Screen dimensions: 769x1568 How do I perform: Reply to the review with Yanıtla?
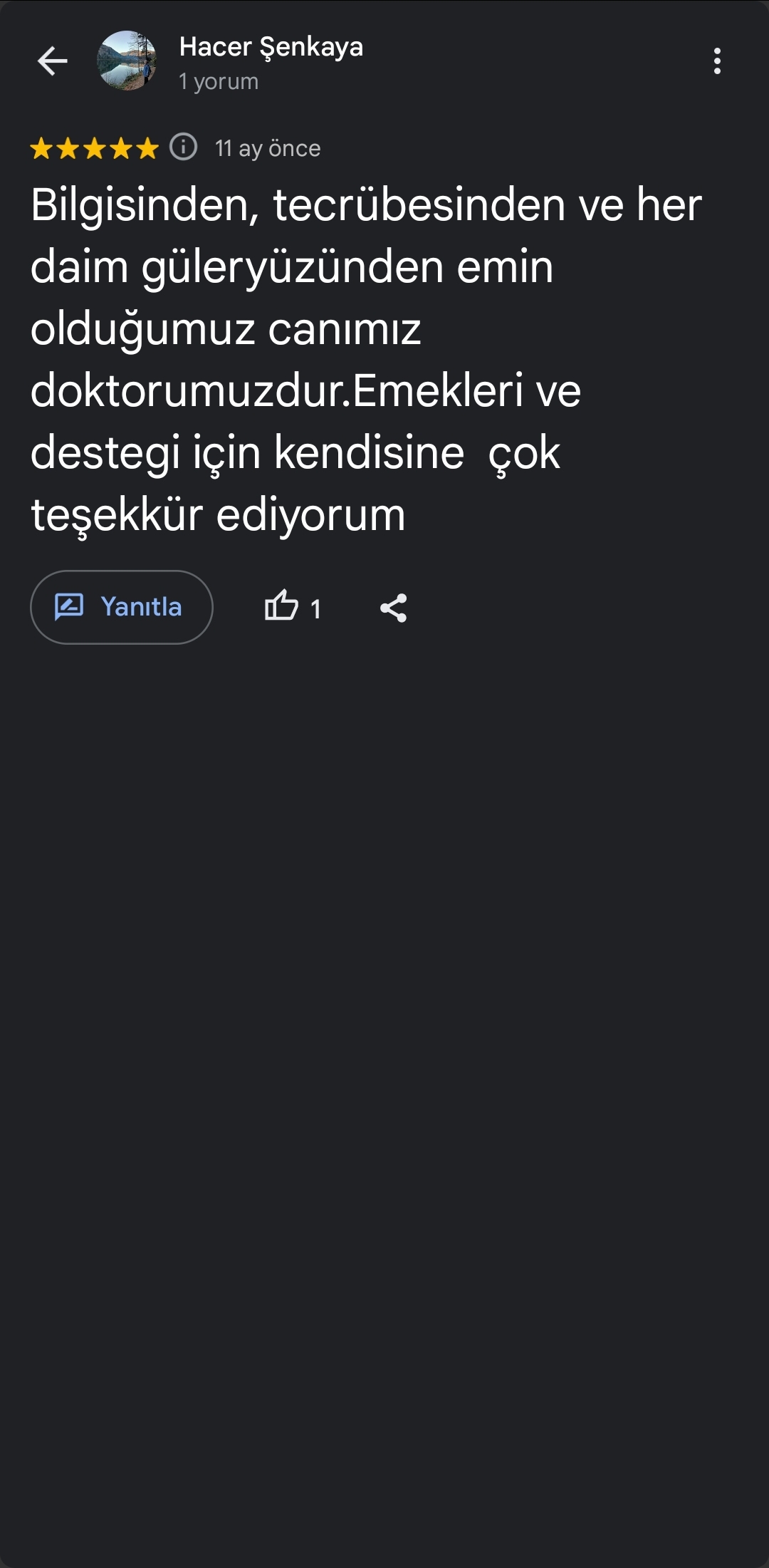[x=122, y=607]
